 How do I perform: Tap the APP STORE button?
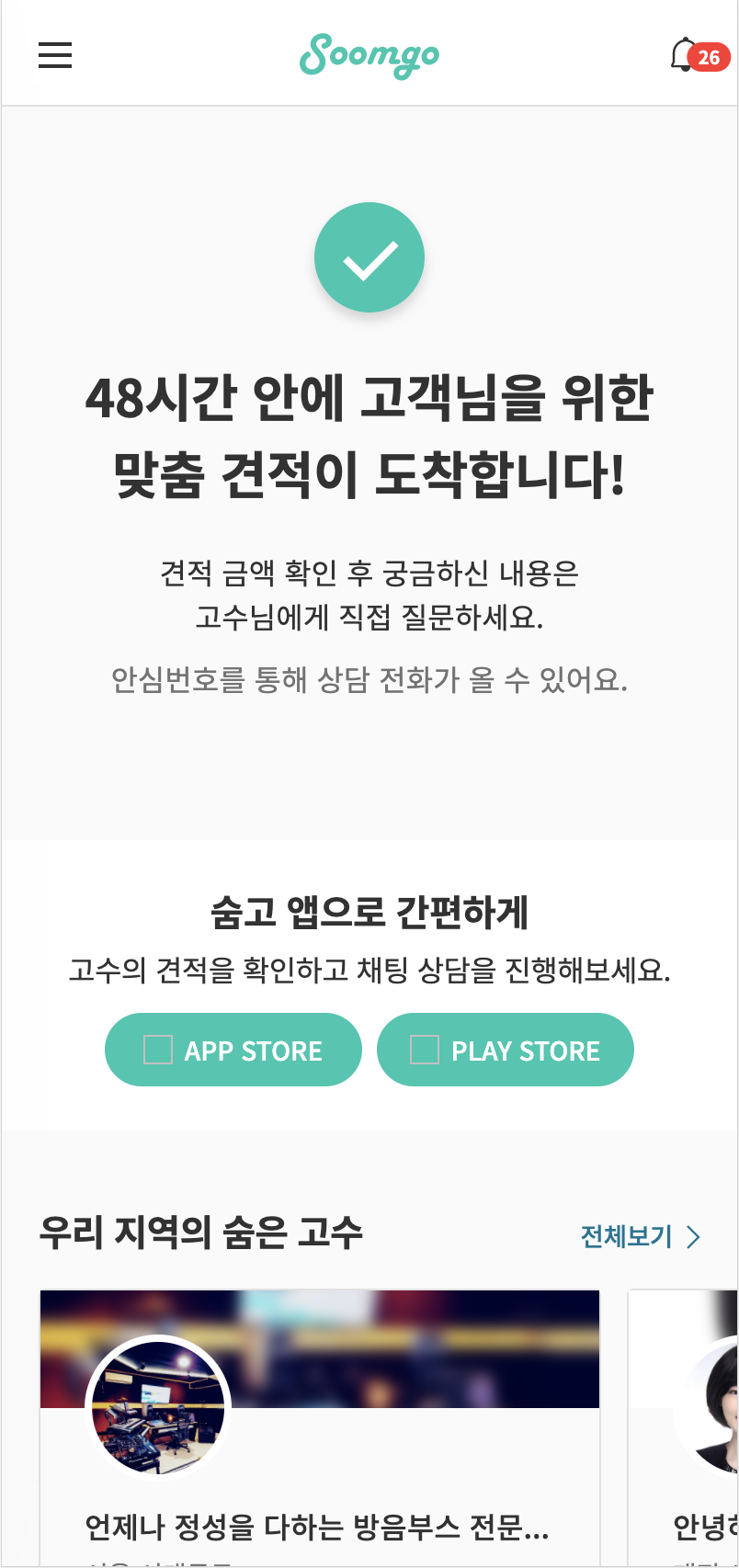click(x=233, y=1050)
